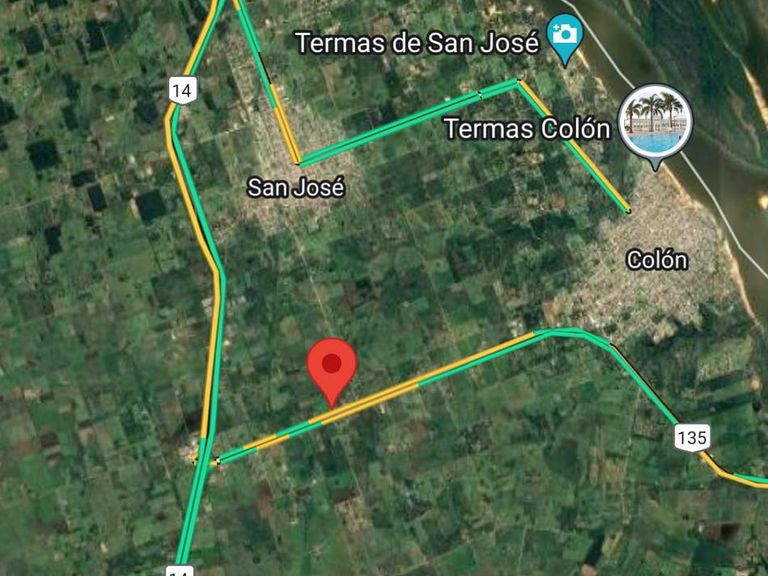The width and height of the screenshot is (768, 576).
Task: Select the Termas Colón photo marker
Action: [655, 122]
